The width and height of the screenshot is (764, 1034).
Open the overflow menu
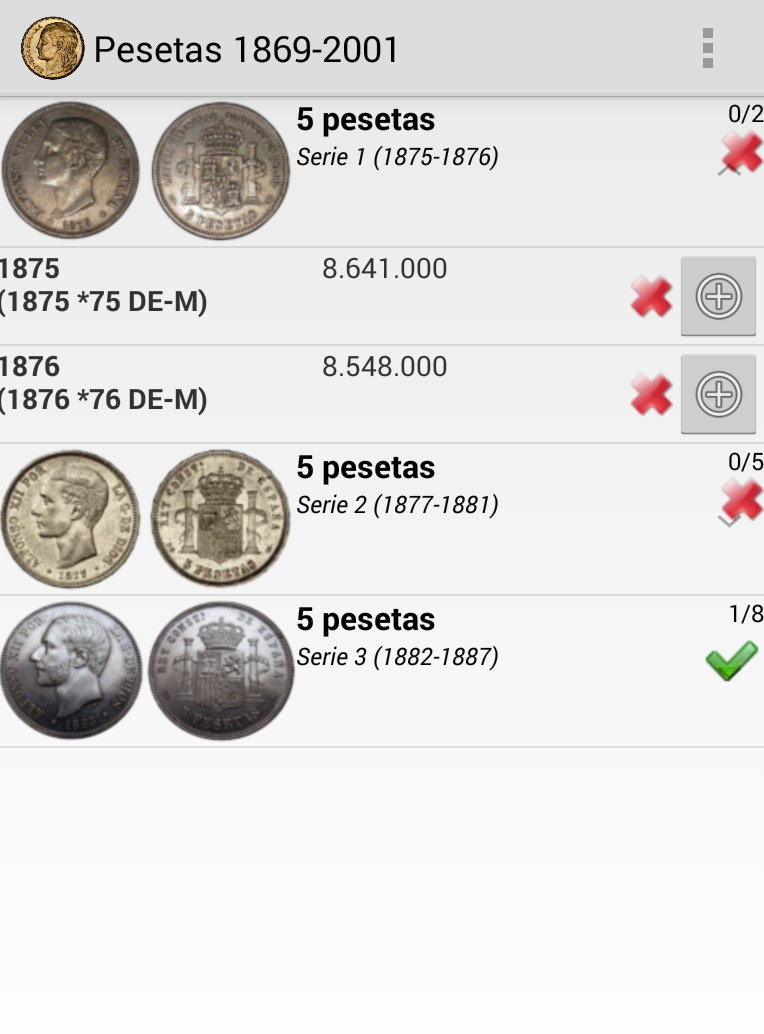click(708, 48)
